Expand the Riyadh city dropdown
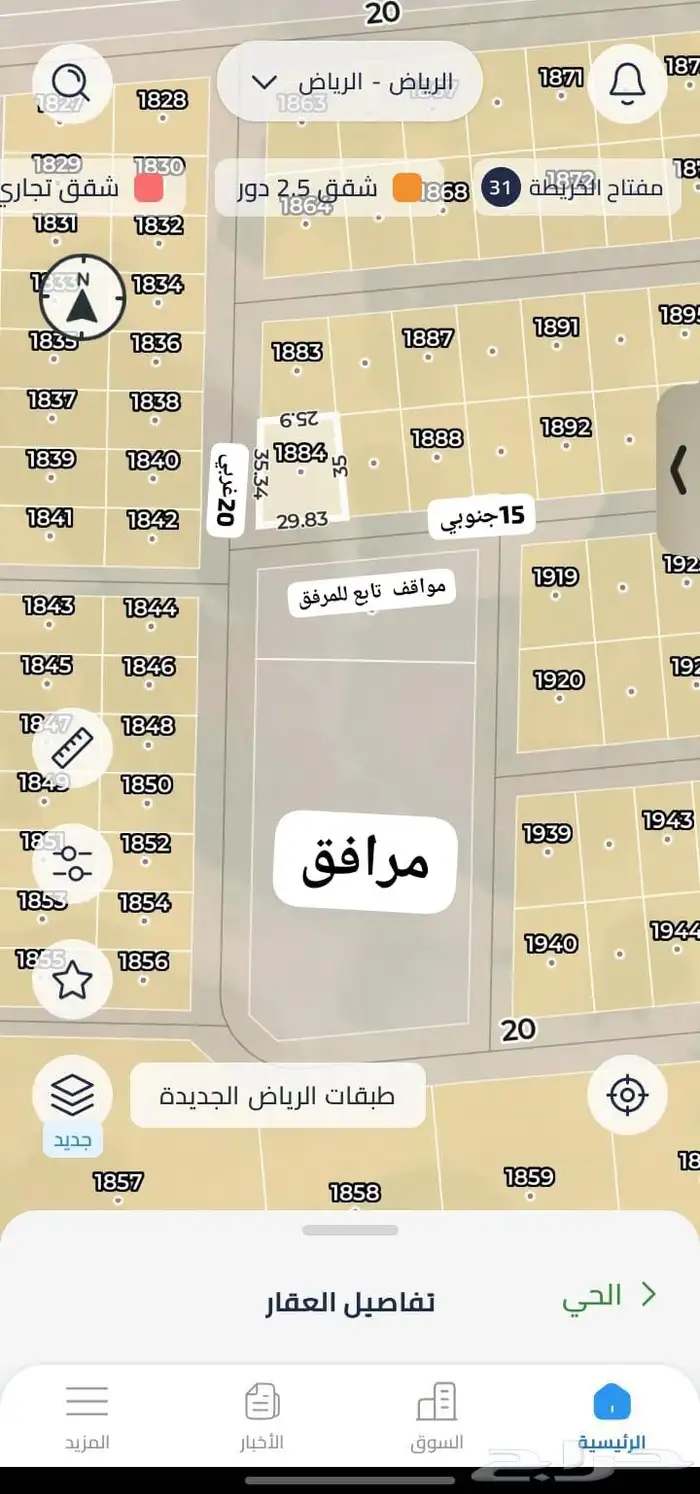The image size is (700, 1494). (x=350, y=82)
